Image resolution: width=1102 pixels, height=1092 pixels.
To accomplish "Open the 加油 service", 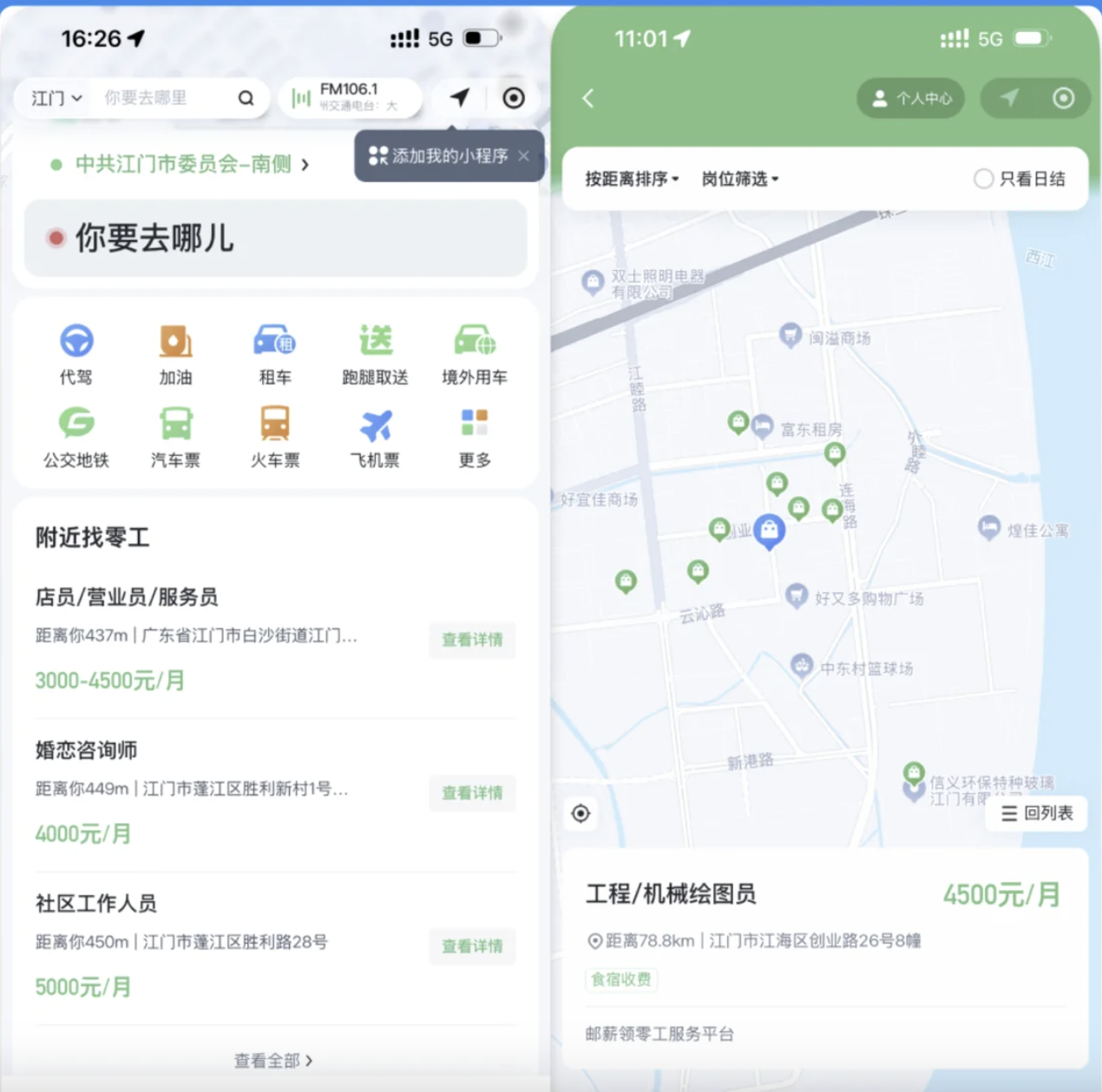I will click(175, 353).
